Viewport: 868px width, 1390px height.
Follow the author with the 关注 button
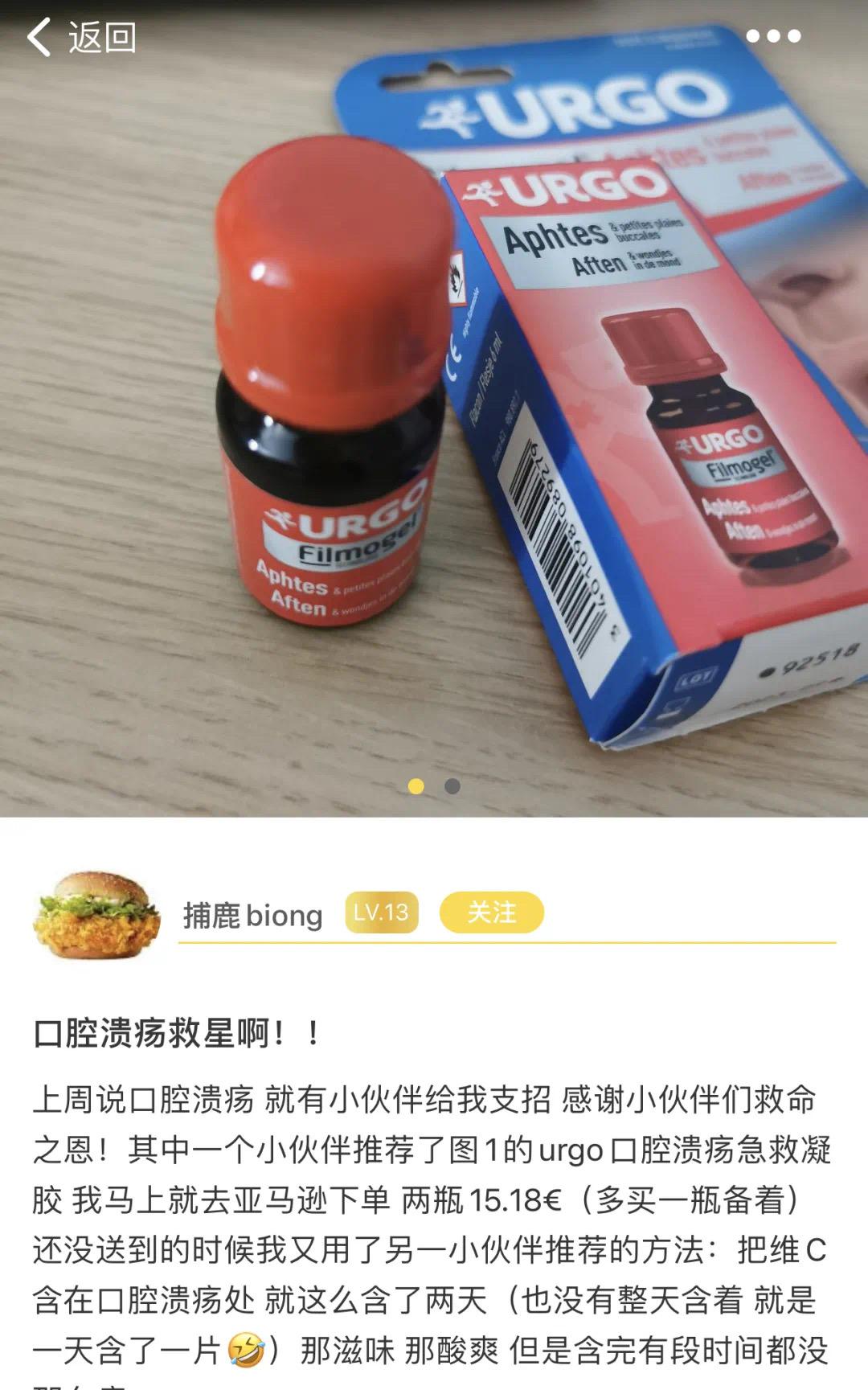(x=491, y=912)
